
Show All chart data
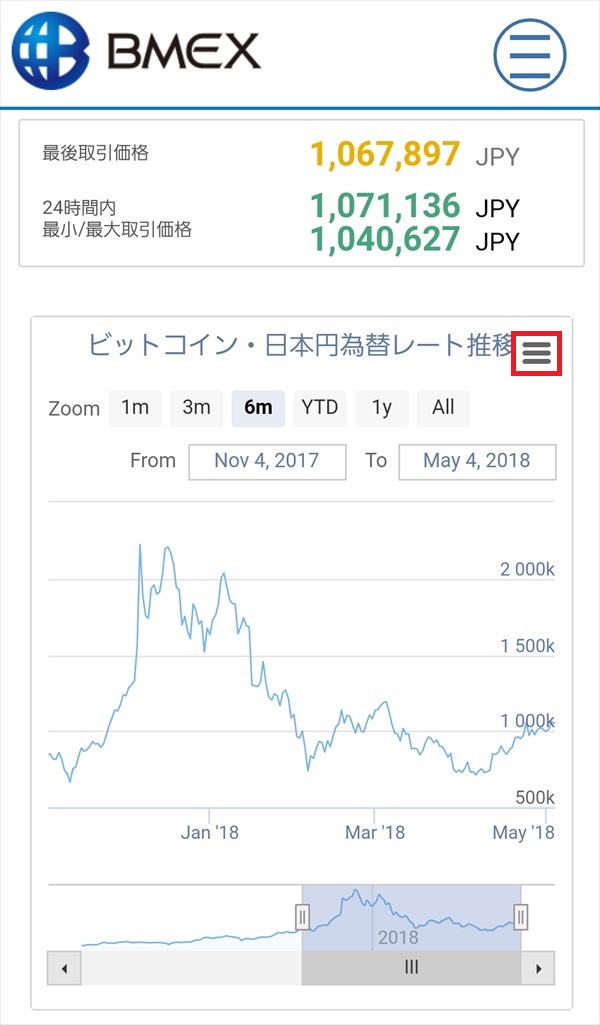[x=443, y=408]
